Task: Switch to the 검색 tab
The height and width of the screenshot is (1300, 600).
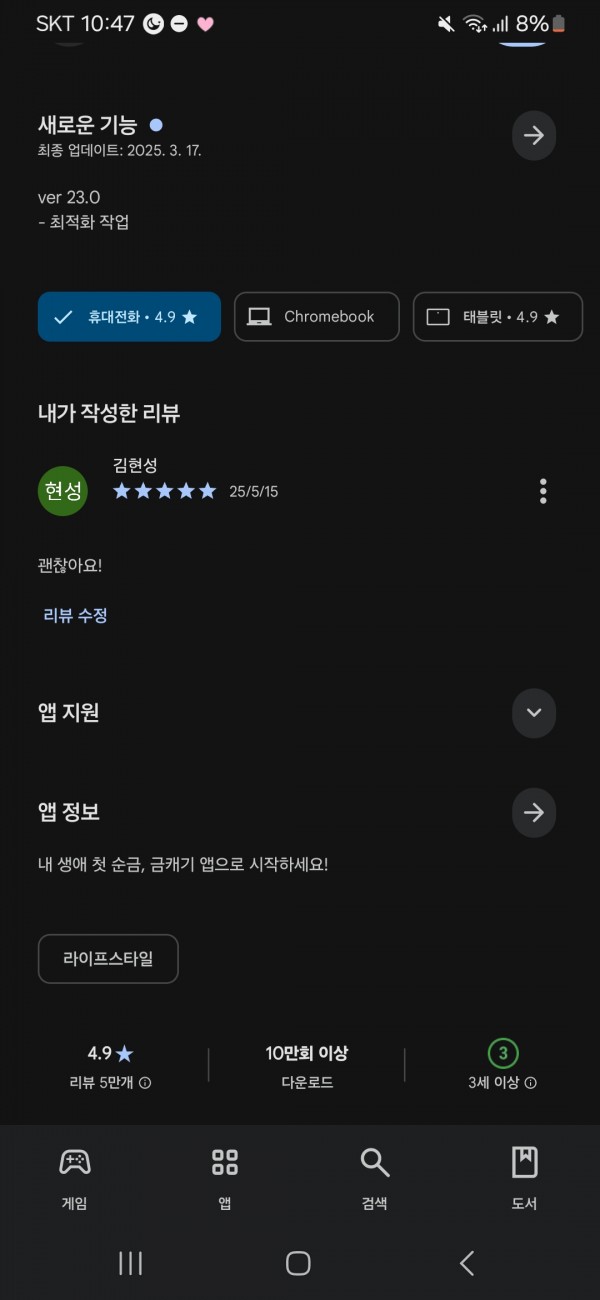Action: pyautogui.click(x=375, y=1178)
